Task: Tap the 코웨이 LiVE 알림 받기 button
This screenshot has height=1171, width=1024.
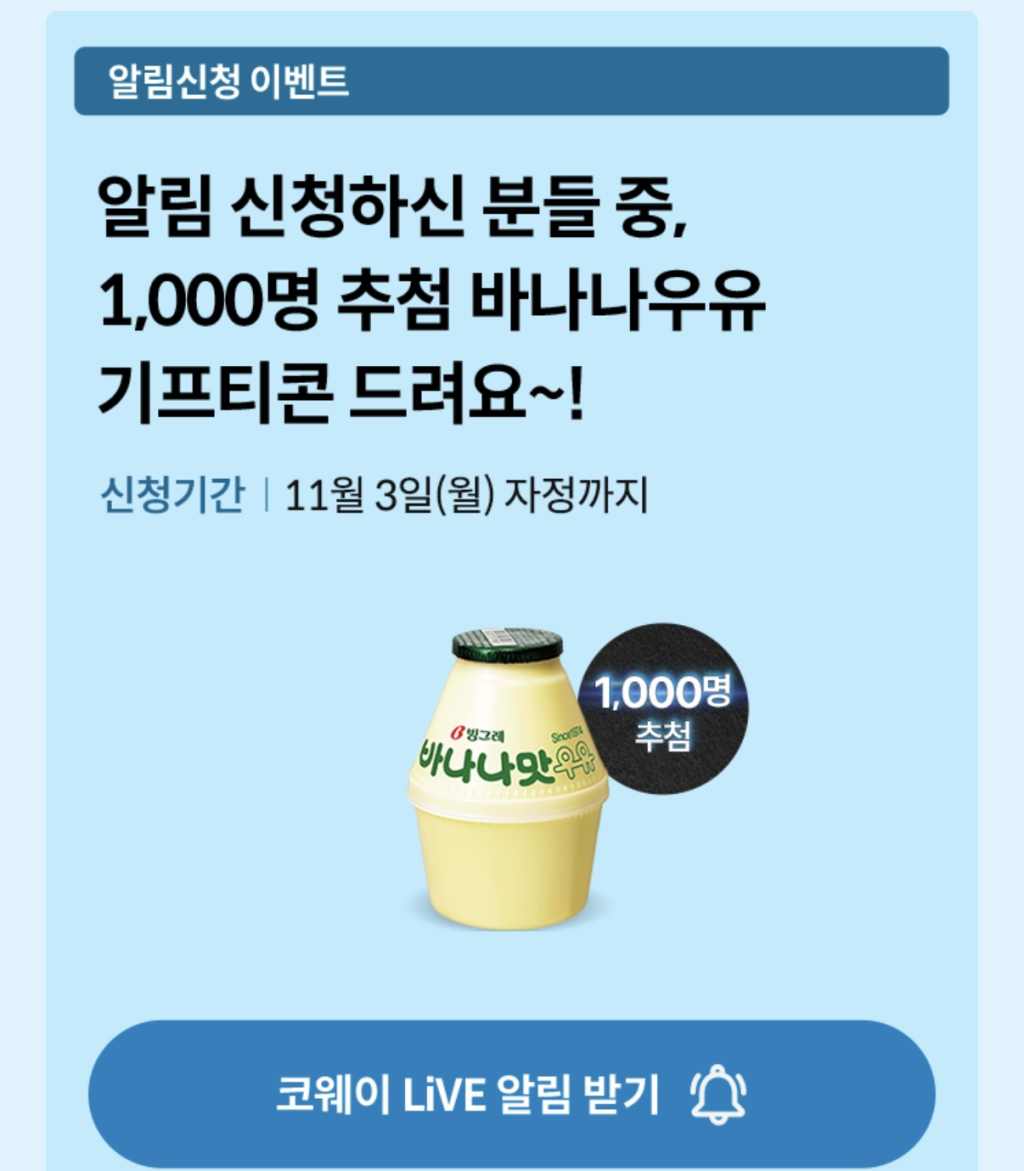Action: (511, 1094)
